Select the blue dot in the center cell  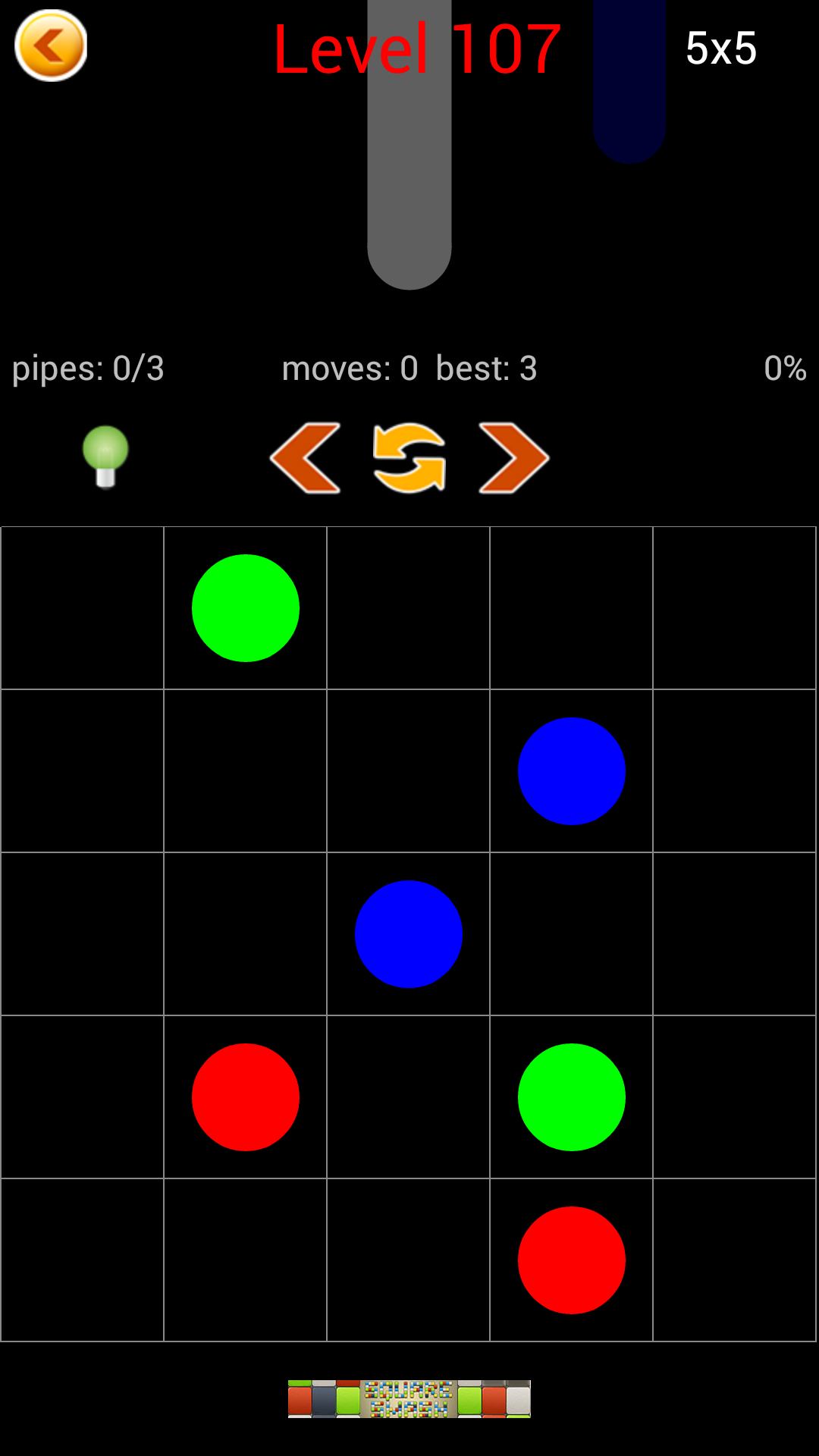tap(409, 934)
